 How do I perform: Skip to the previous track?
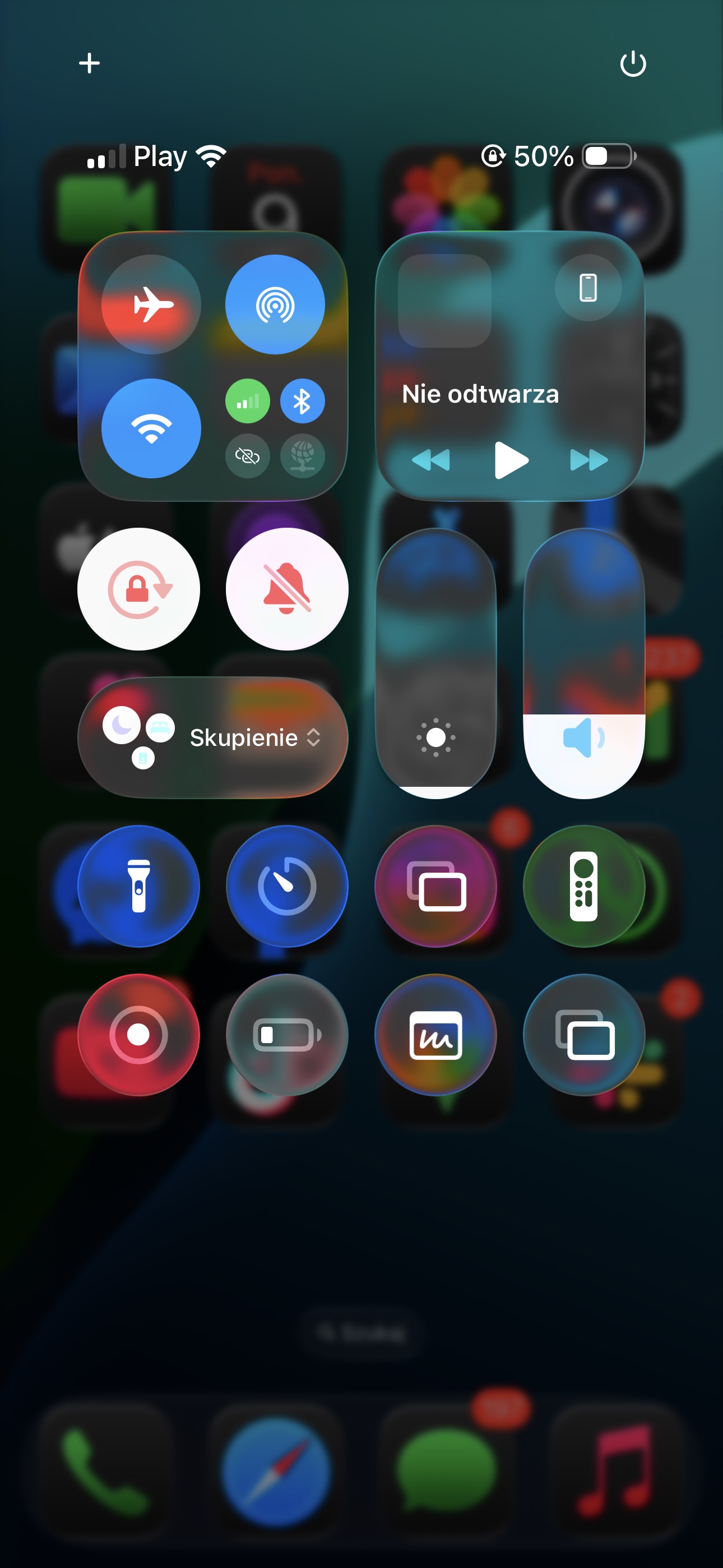(x=431, y=460)
